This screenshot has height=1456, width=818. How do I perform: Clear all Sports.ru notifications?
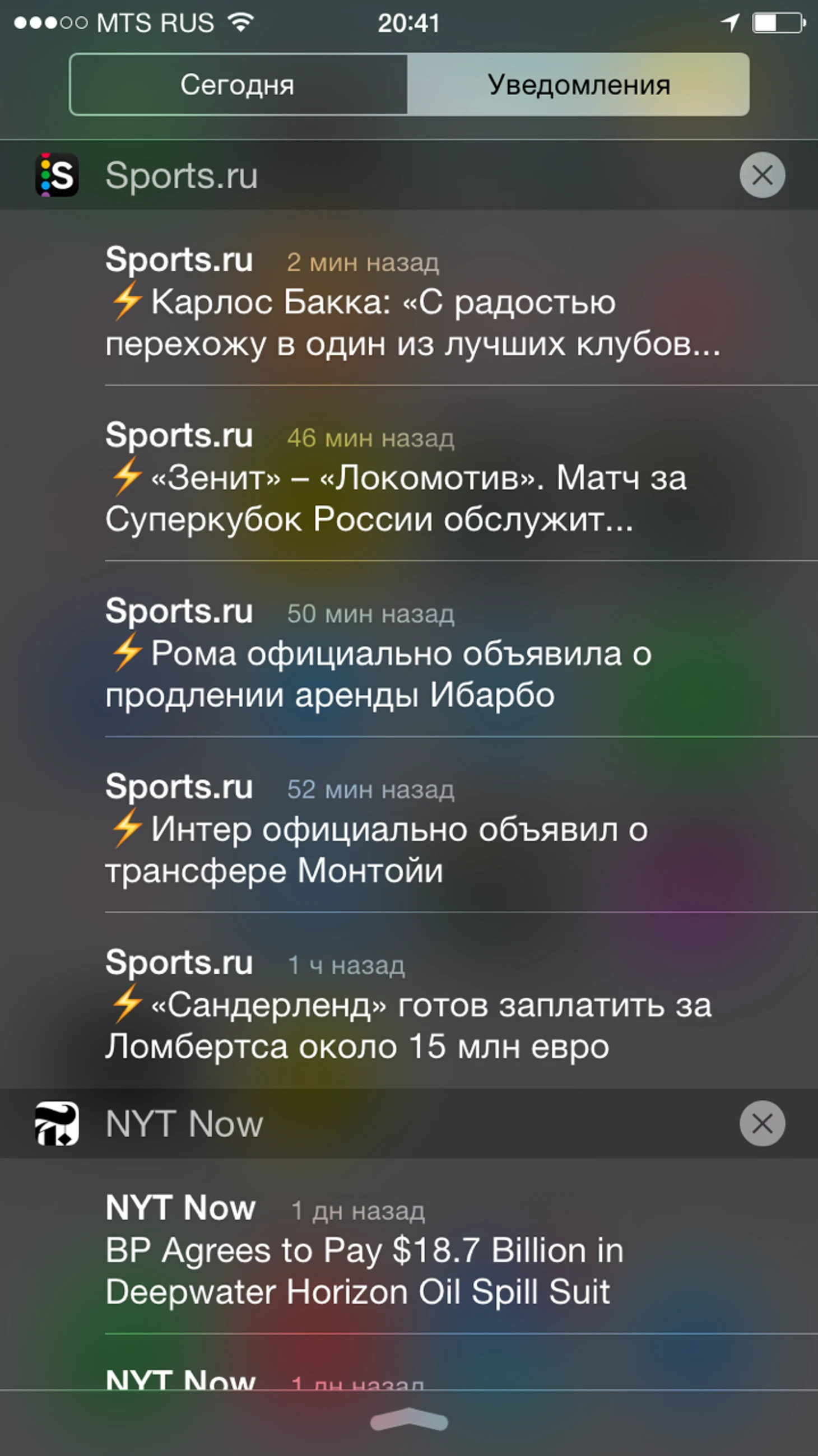coord(761,175)
